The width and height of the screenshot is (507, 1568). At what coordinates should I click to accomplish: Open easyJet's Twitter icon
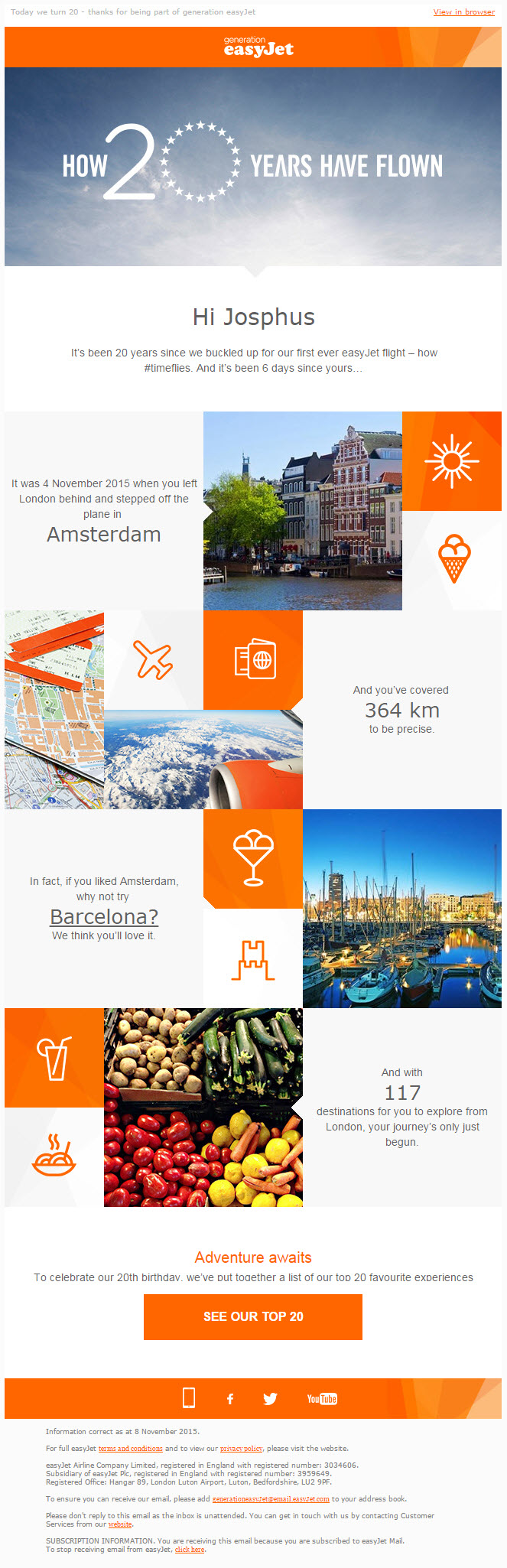coord(270,1399)
